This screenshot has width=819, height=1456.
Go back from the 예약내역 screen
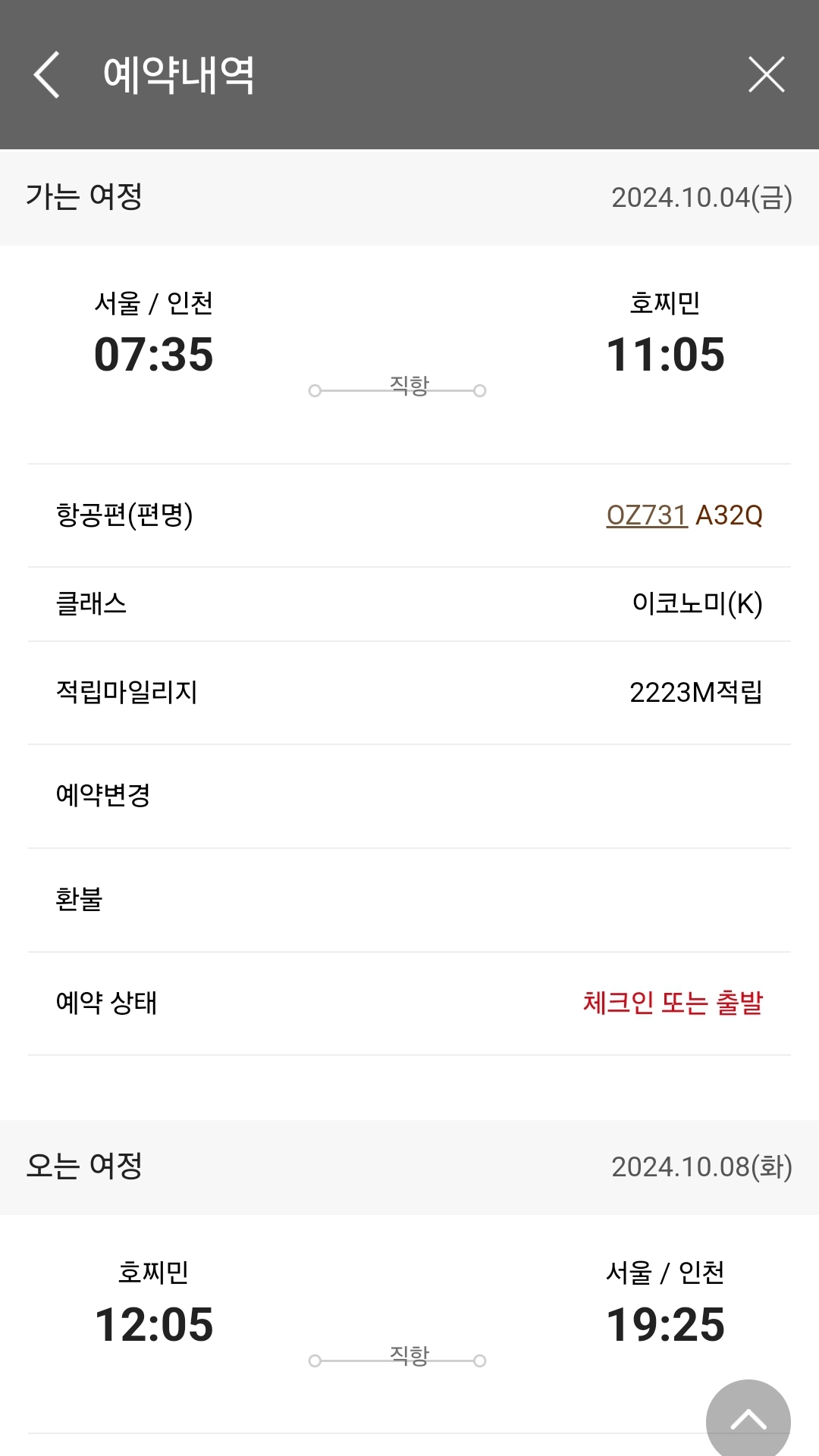[x=47, y=75]
